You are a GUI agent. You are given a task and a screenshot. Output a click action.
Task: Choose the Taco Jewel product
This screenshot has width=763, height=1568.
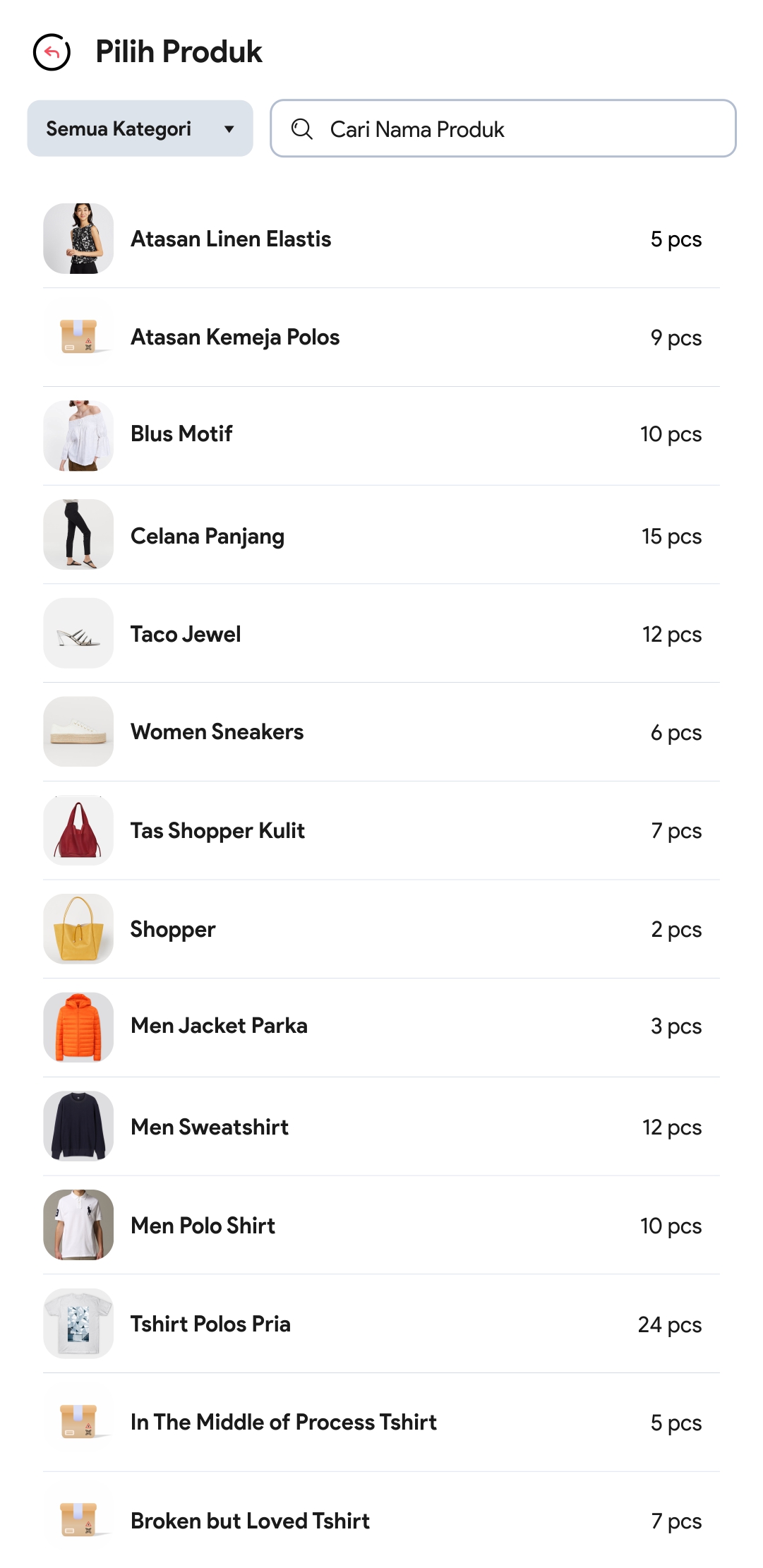point(381,634)
